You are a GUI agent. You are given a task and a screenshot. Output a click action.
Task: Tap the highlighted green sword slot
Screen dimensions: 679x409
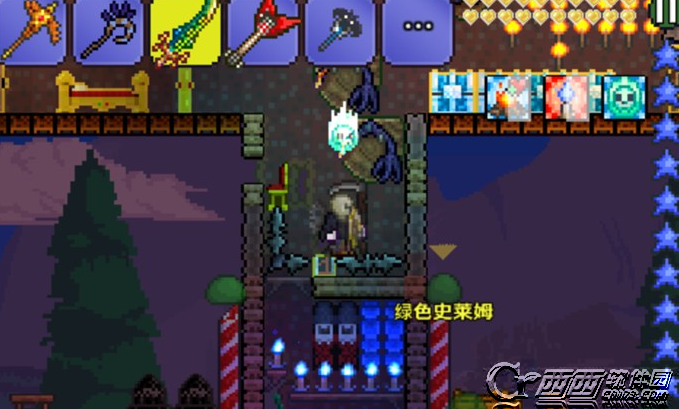pos(185,34)
